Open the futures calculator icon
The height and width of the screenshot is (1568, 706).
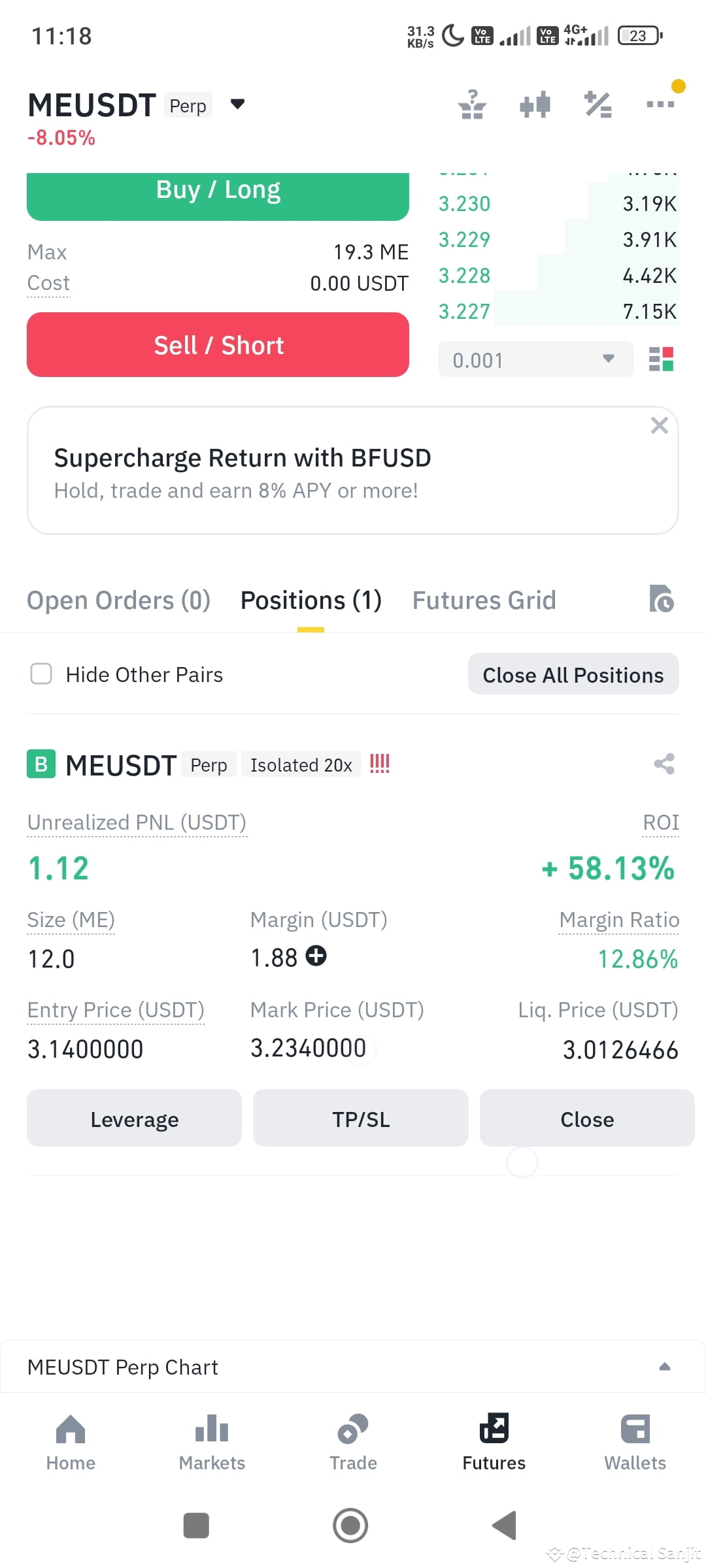(597, 105)
